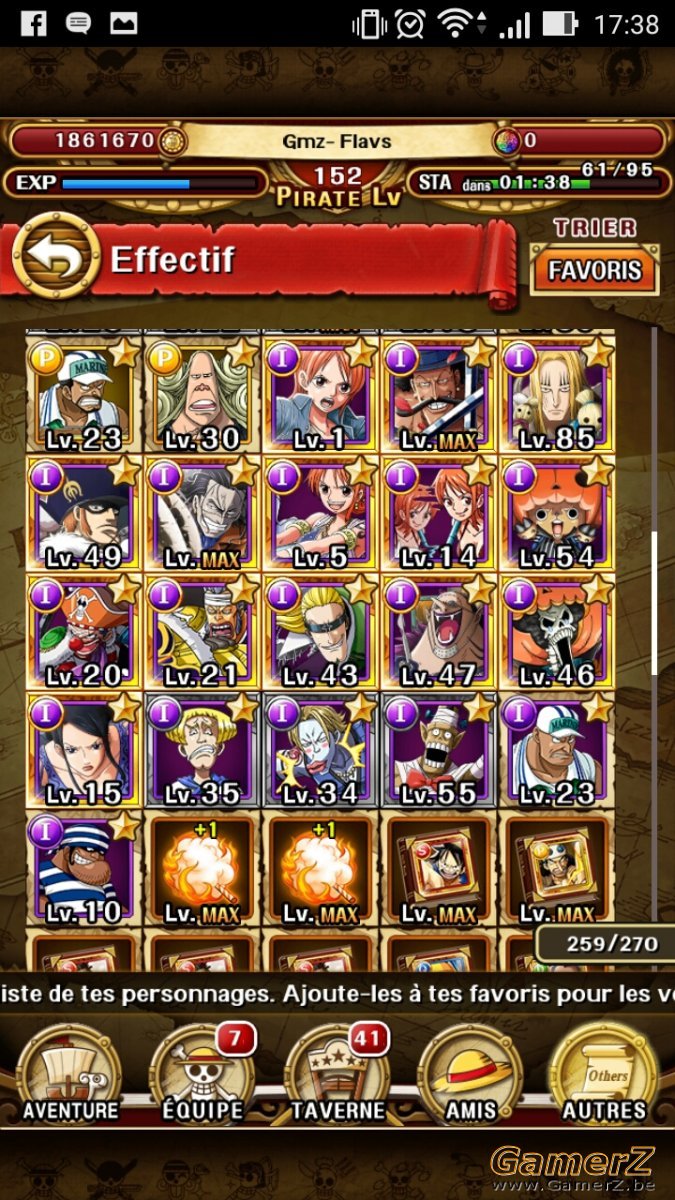675x1200 pixels.
Task: Go to the TAVERNE tab
Action: click(337, 1076)
